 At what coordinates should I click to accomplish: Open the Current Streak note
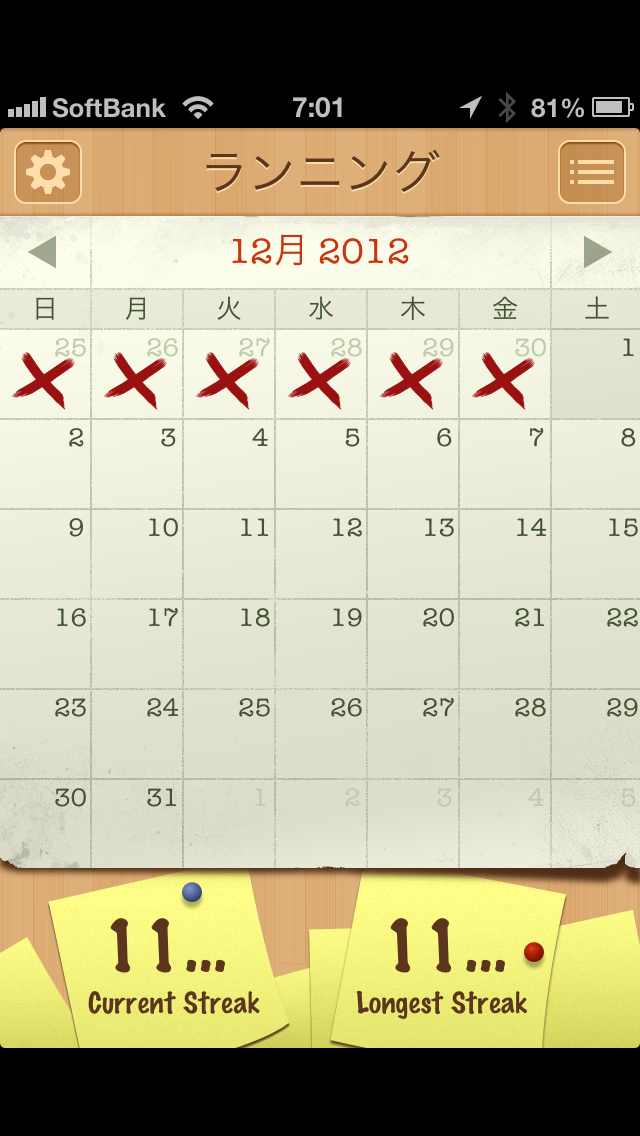pos(170,965)
